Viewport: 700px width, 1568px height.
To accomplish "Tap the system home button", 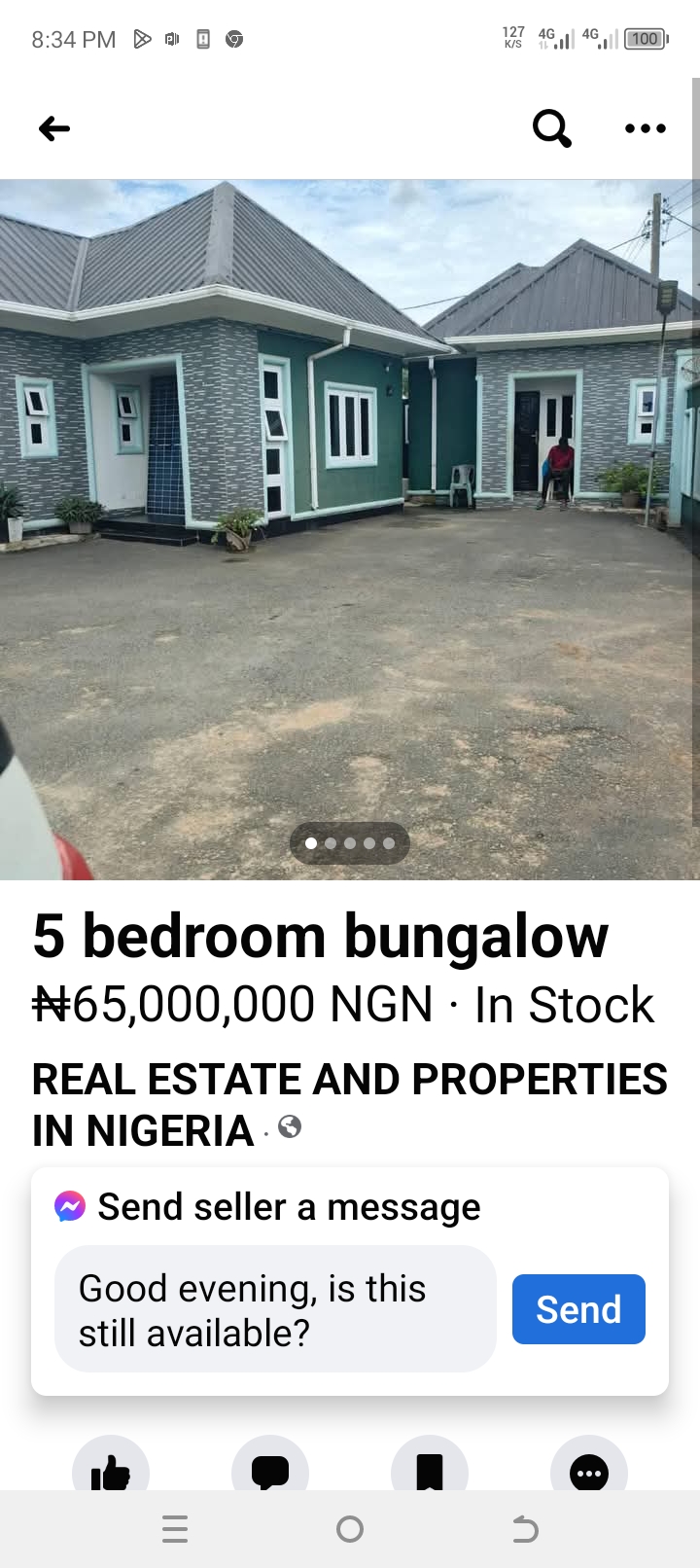I will pos(350,1529).
